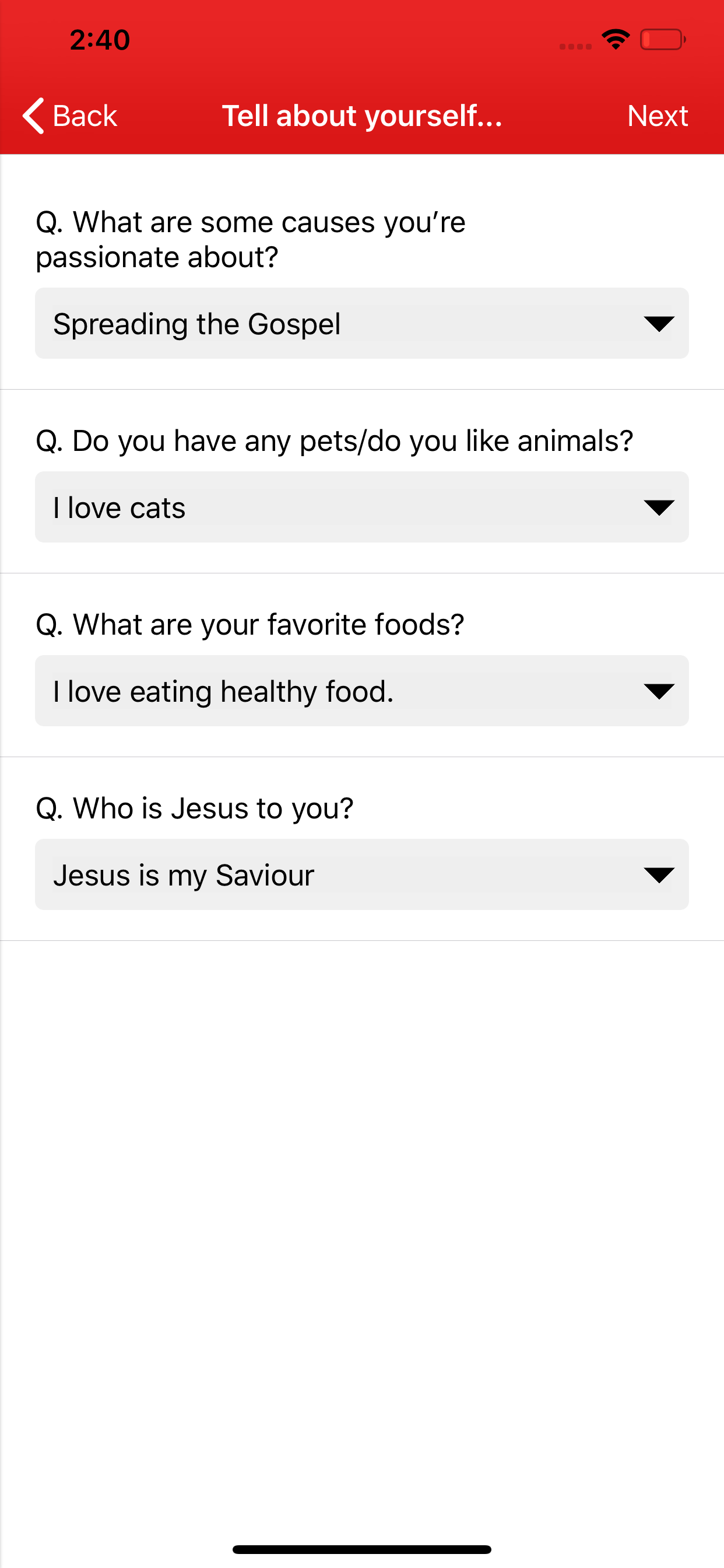This screenshot has width=724, height=1568.
Task: Tap the disclosure triangle beside healthy food answer
Action: click(x=659, y=691)
